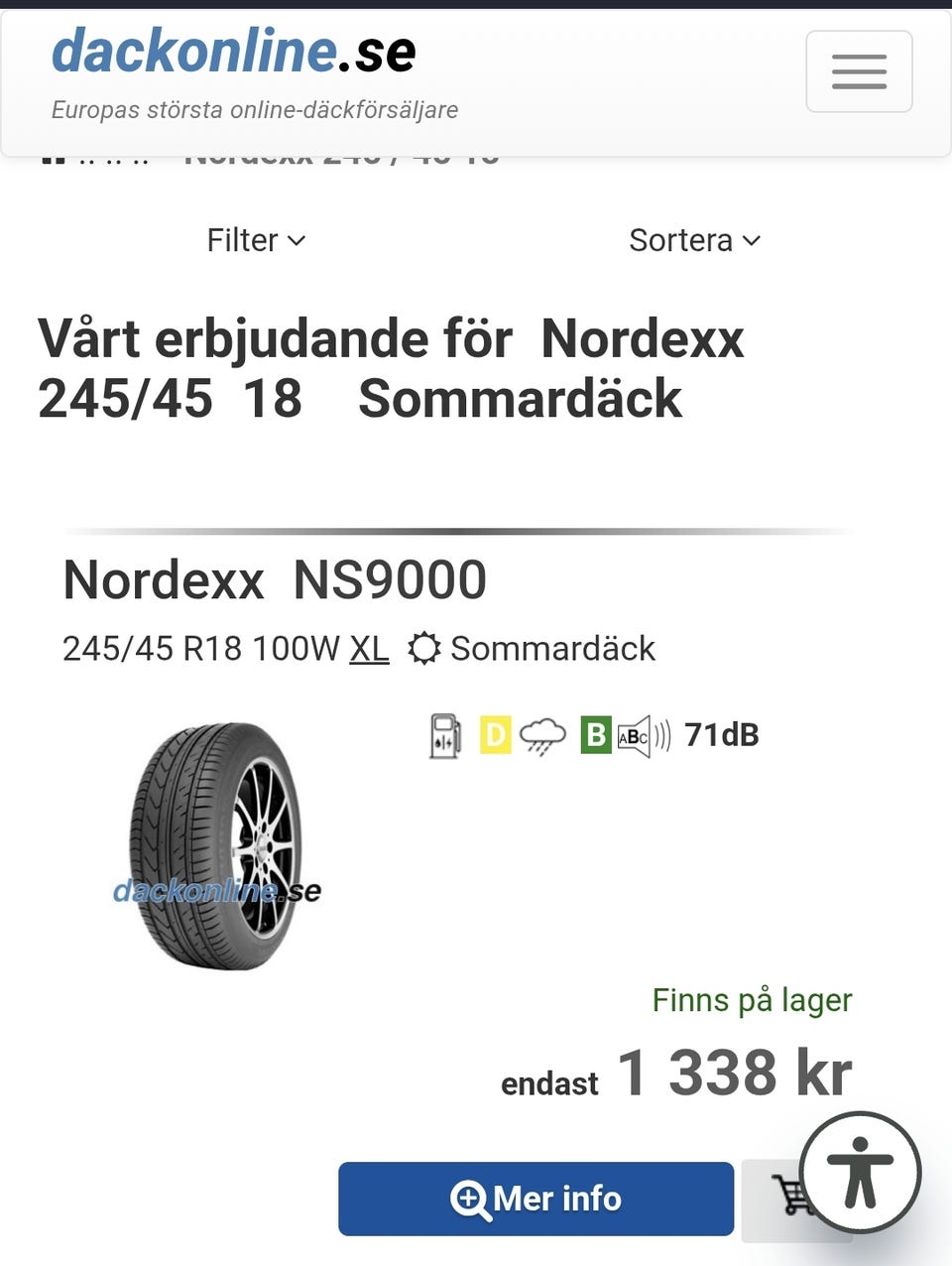This screenshot has height=1266, width=952.
Task: Expand the Sortera sorting dropdown
Action: 694,240
